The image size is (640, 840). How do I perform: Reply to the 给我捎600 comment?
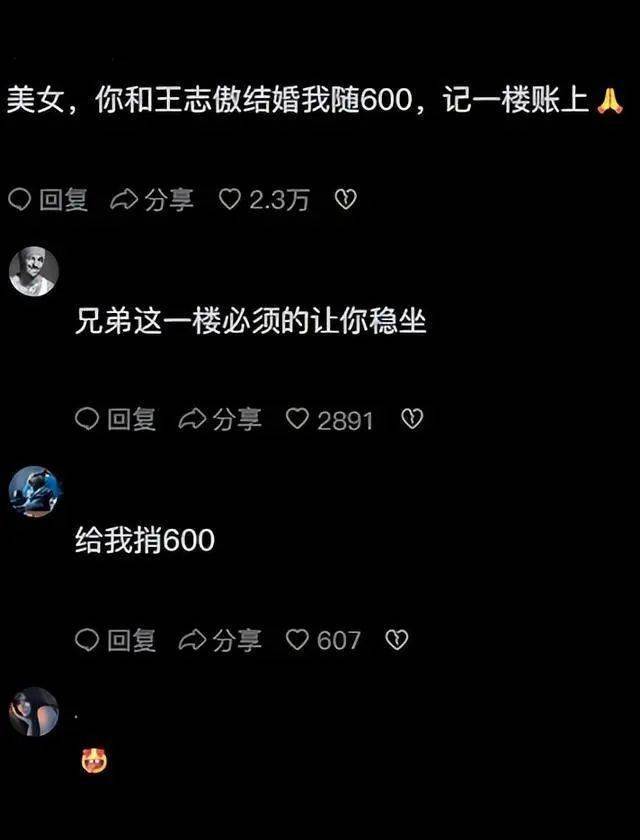116,640
